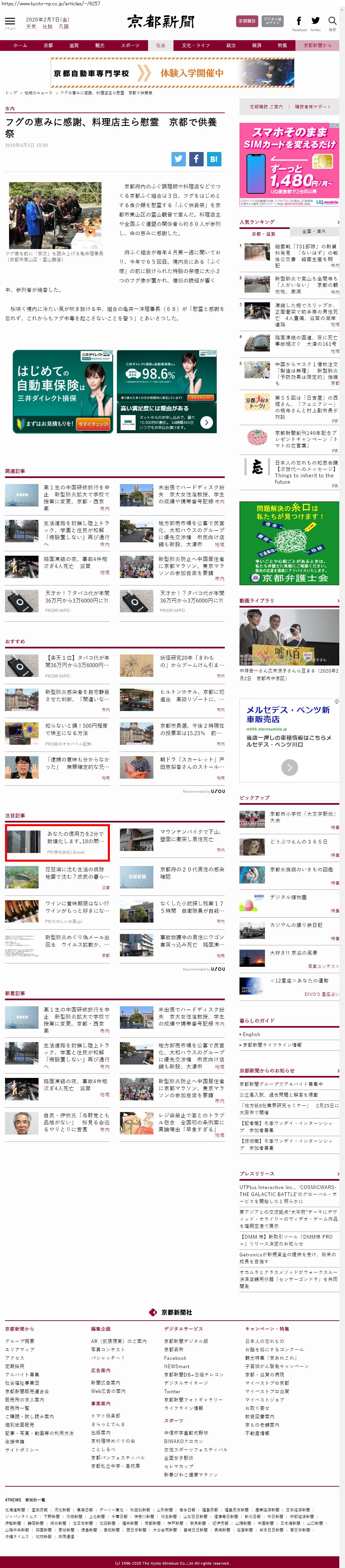Image resolution: width=345 pixels, height=1568 pixels.
Task: Select the 文化・ライフ navigation tab
Action: 195,45
